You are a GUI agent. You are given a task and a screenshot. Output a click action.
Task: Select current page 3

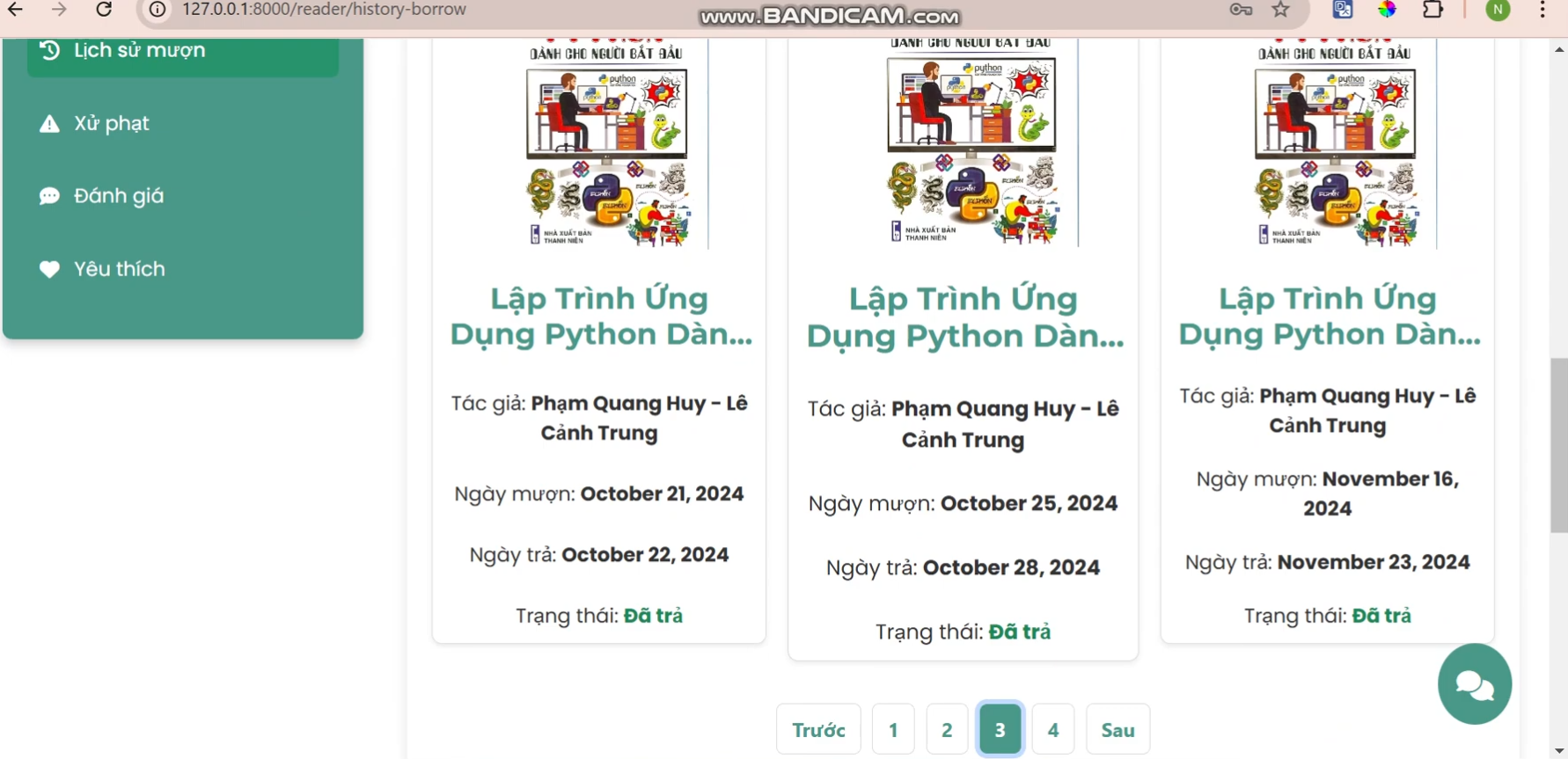[x=1000, y=729]
